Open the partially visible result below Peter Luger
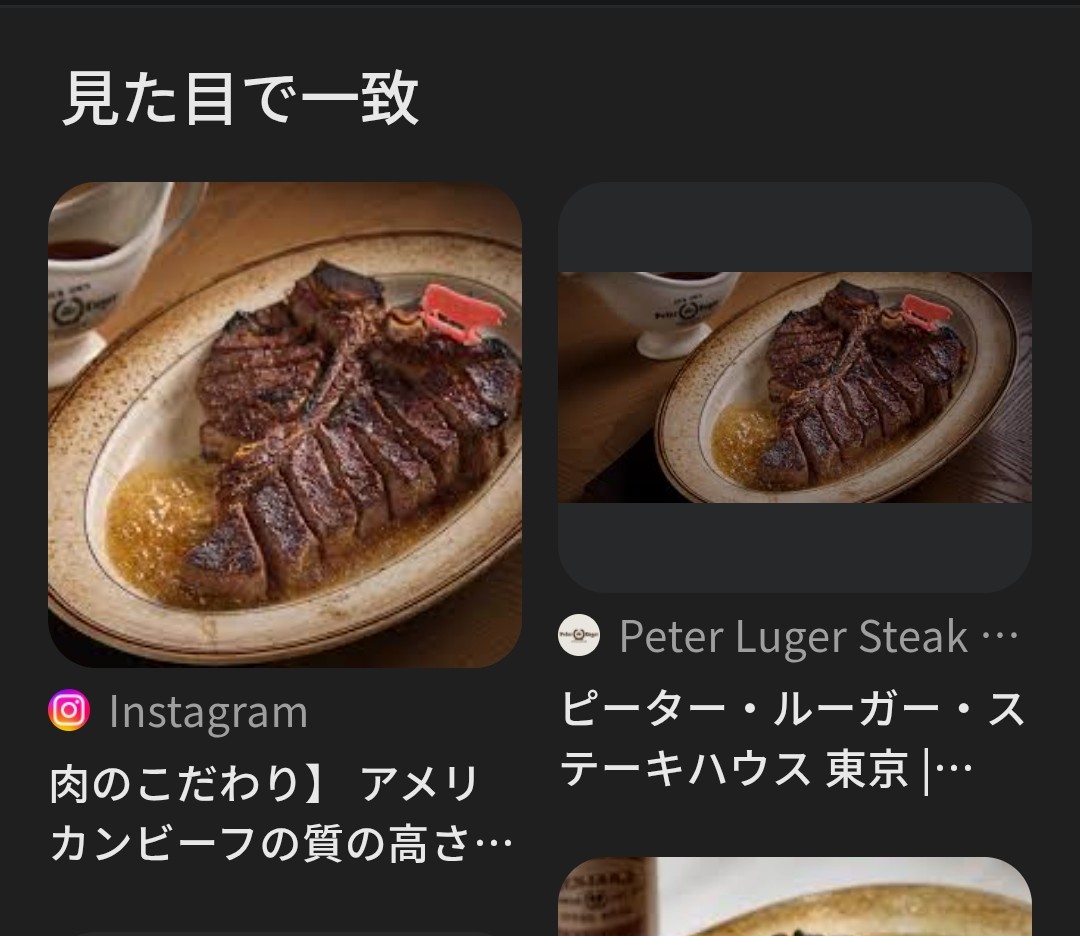 point(795,898)
